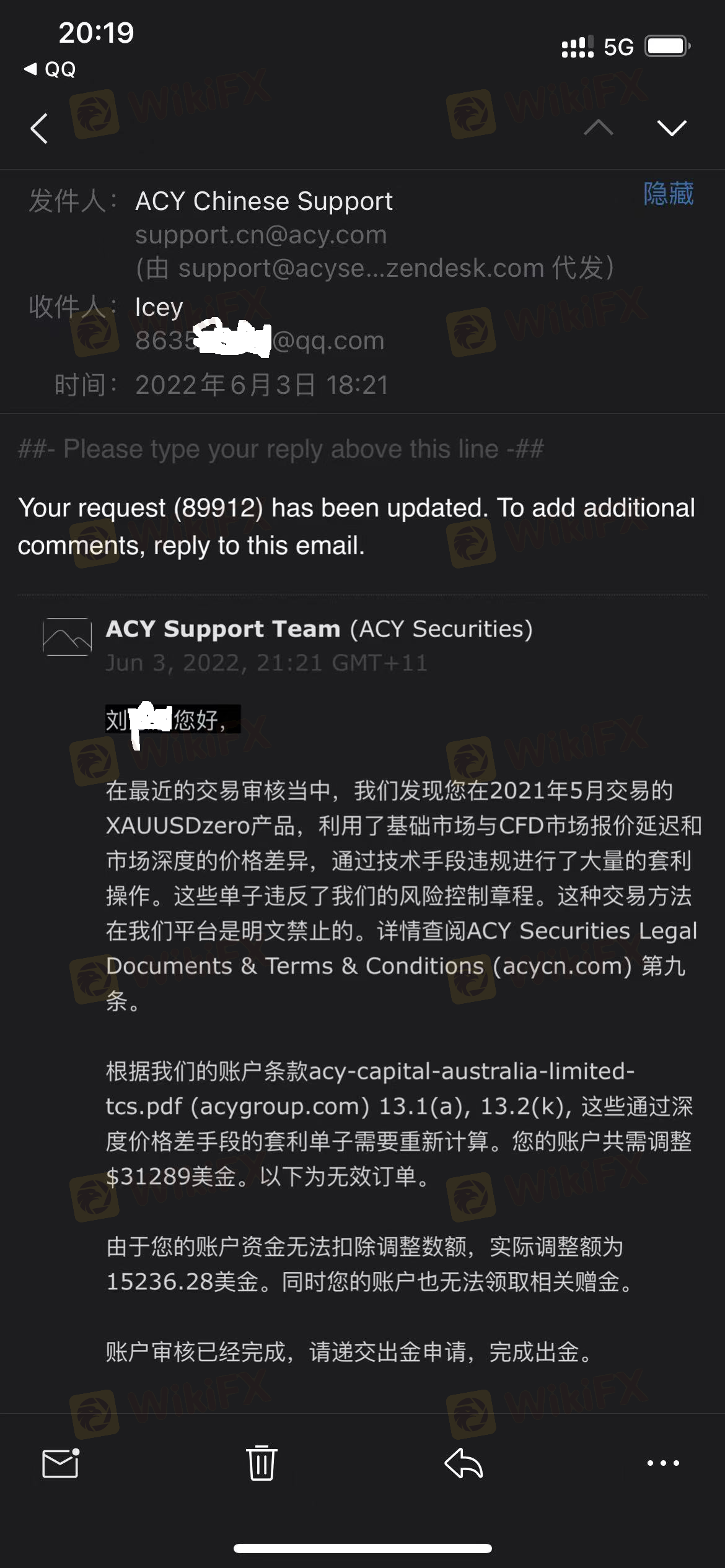The height and width of the screenshot is (1568, 725).
Task: Delete this email with the trash icon
Action: (x=261, y=1463)
